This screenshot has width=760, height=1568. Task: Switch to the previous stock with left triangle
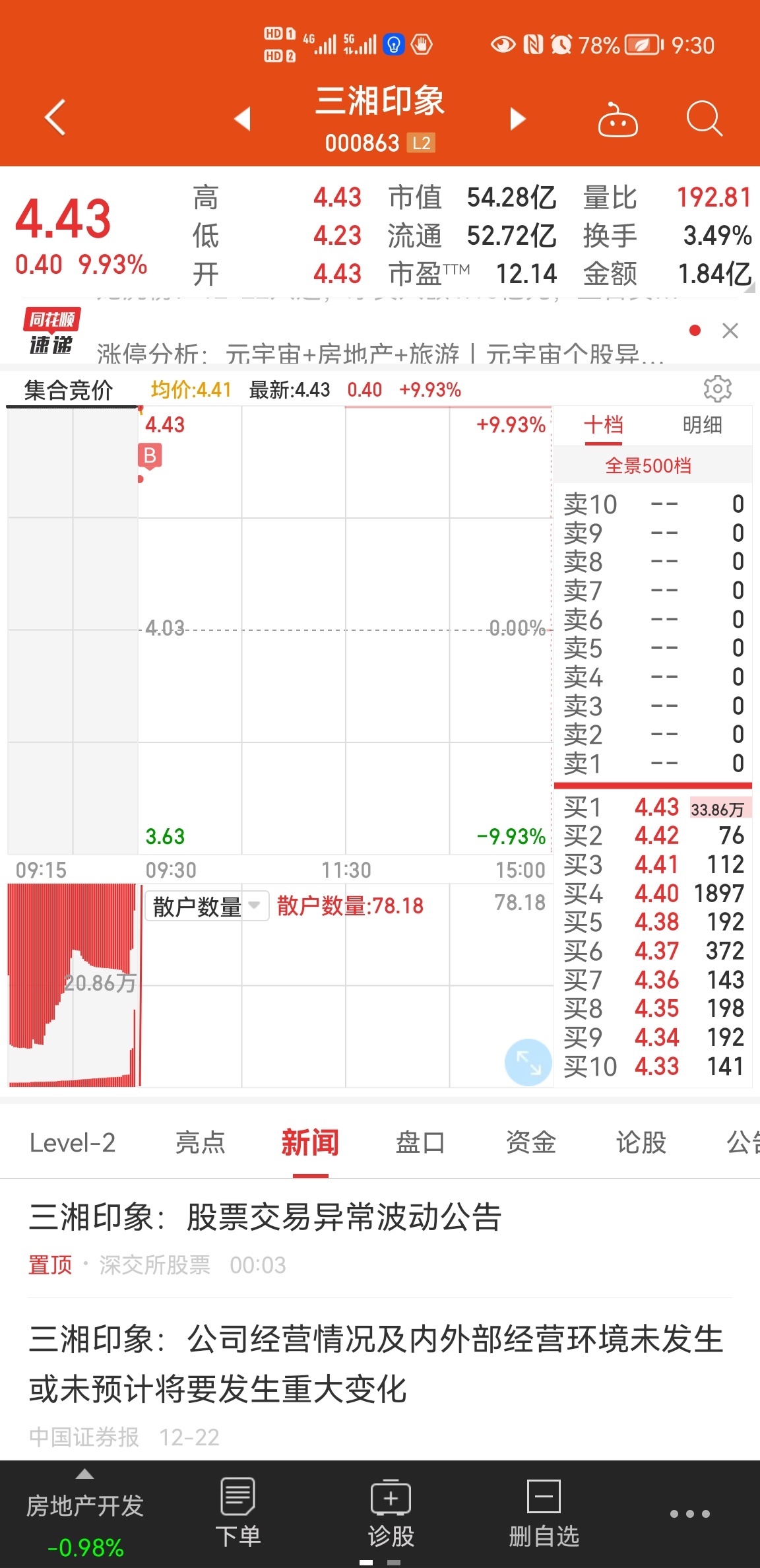pos(242,119)
